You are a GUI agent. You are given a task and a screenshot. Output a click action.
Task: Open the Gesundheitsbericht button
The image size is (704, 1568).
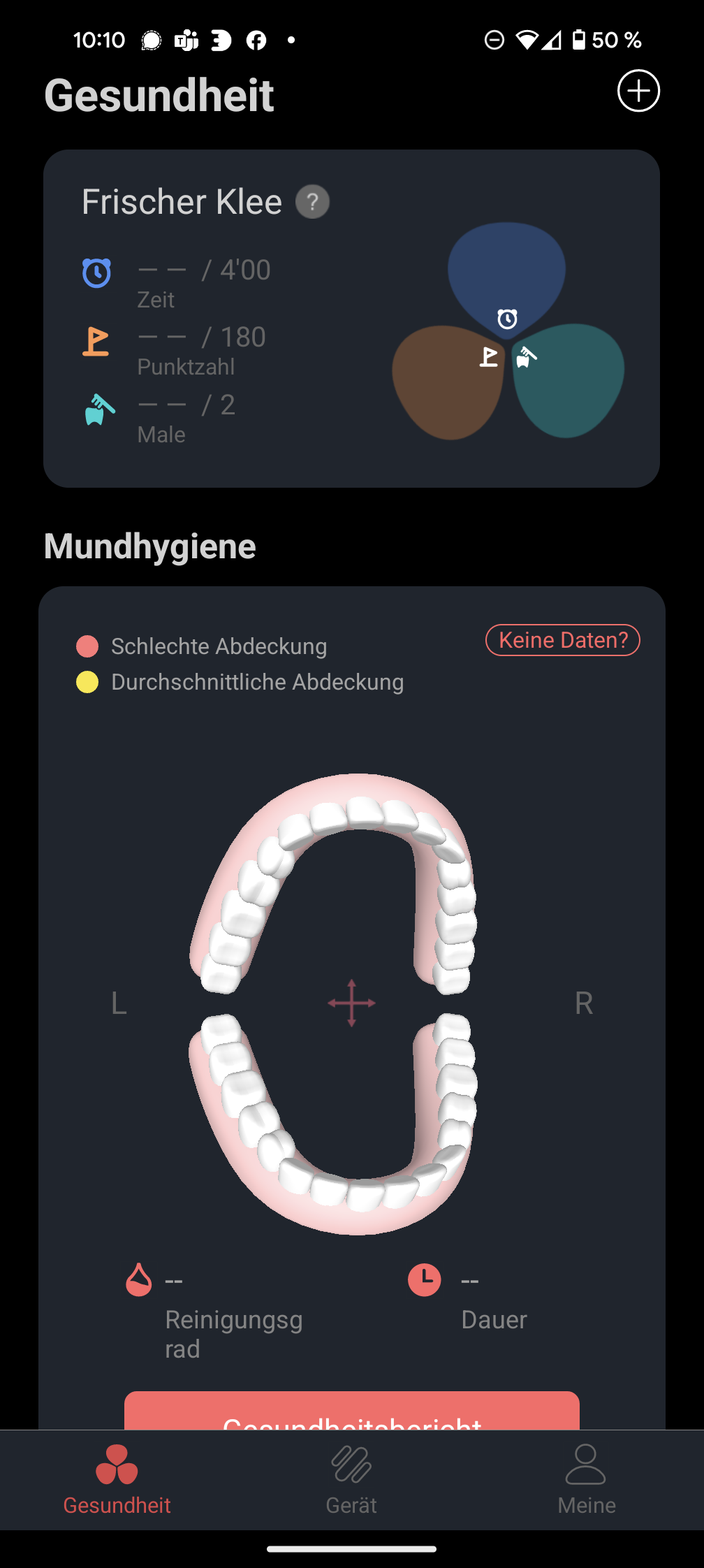click(x=351, y=1411)
